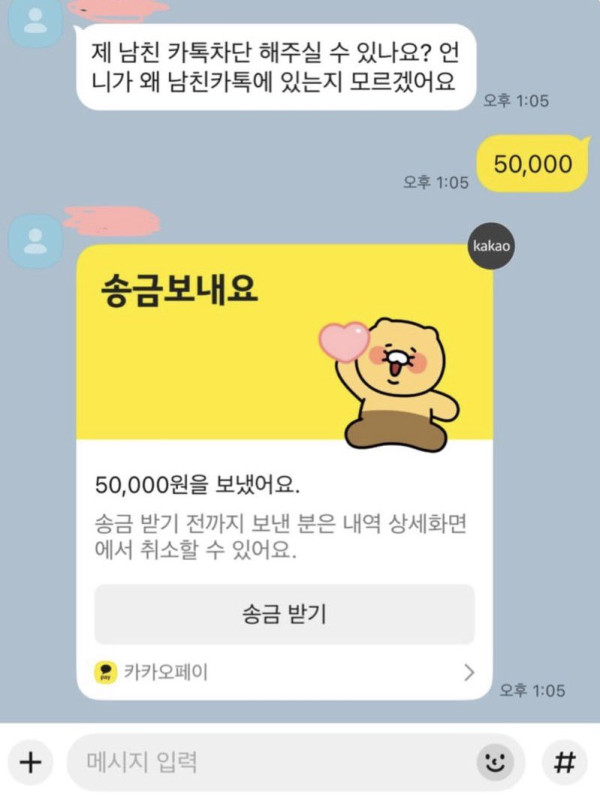
Task: Open sender's profile picture beside first message
Action: pyautogui.click(x=35, y=24)
